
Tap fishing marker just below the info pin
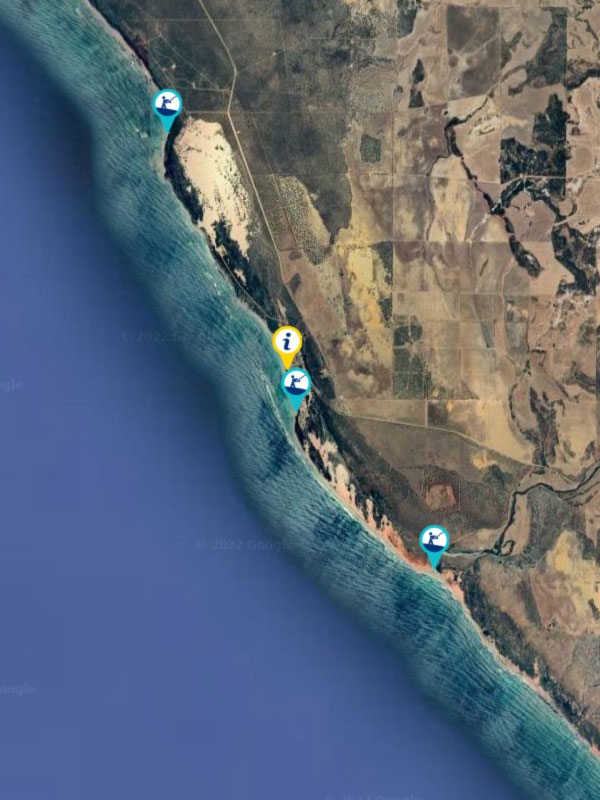(296, 382)
